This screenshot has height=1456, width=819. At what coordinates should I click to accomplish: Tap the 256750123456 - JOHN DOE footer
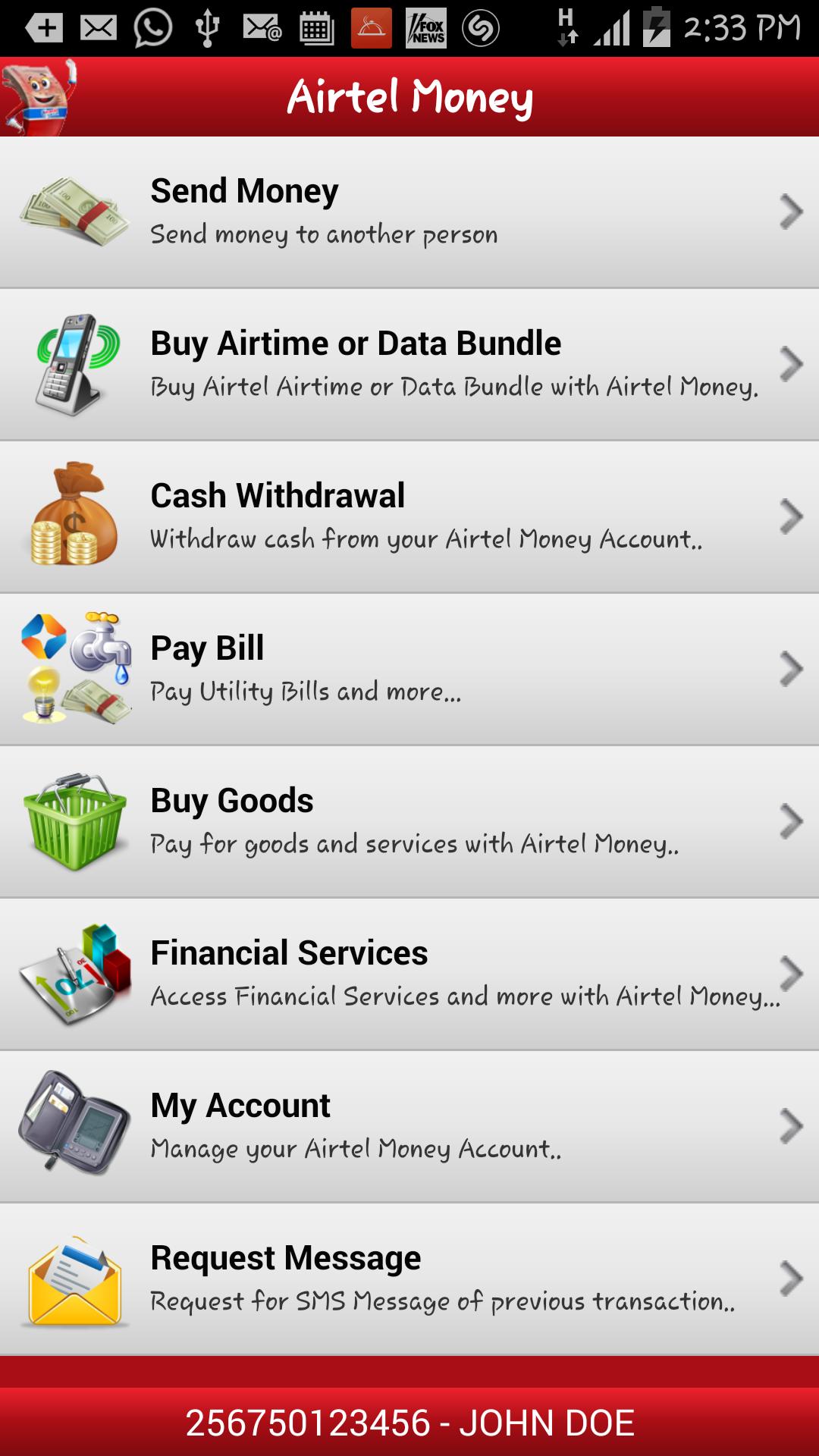point(409,1422)
